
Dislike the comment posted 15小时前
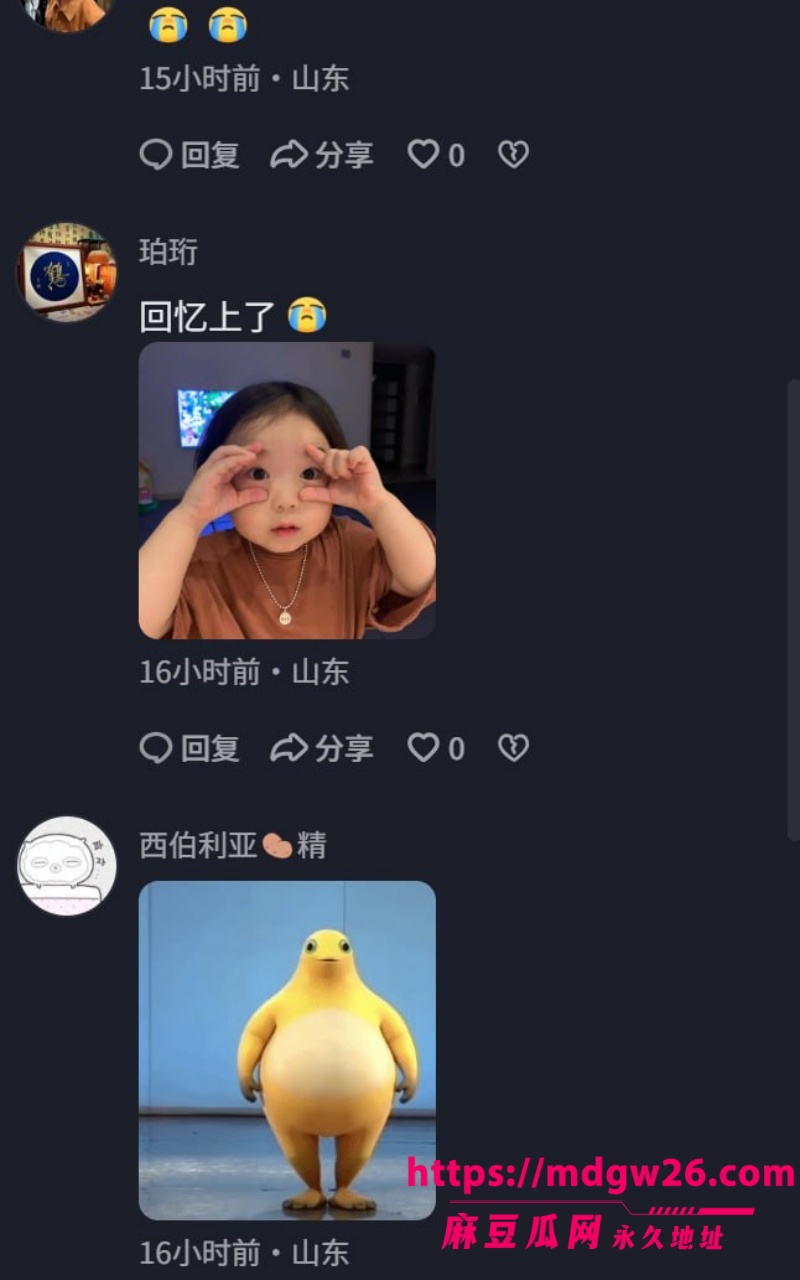513,155
